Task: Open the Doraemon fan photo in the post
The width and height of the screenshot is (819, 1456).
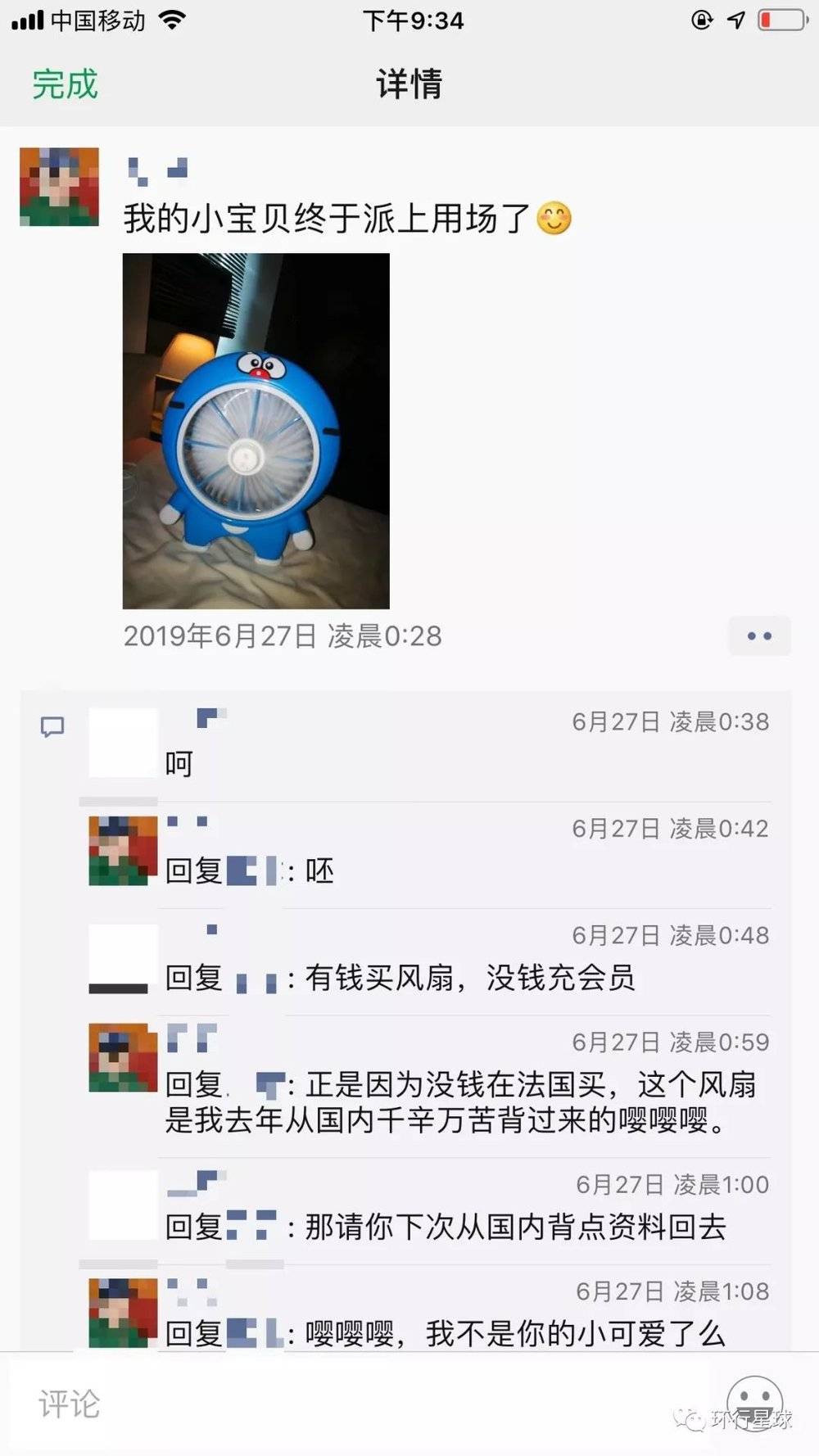Action: pyautogui.click(x=256, y=431)
